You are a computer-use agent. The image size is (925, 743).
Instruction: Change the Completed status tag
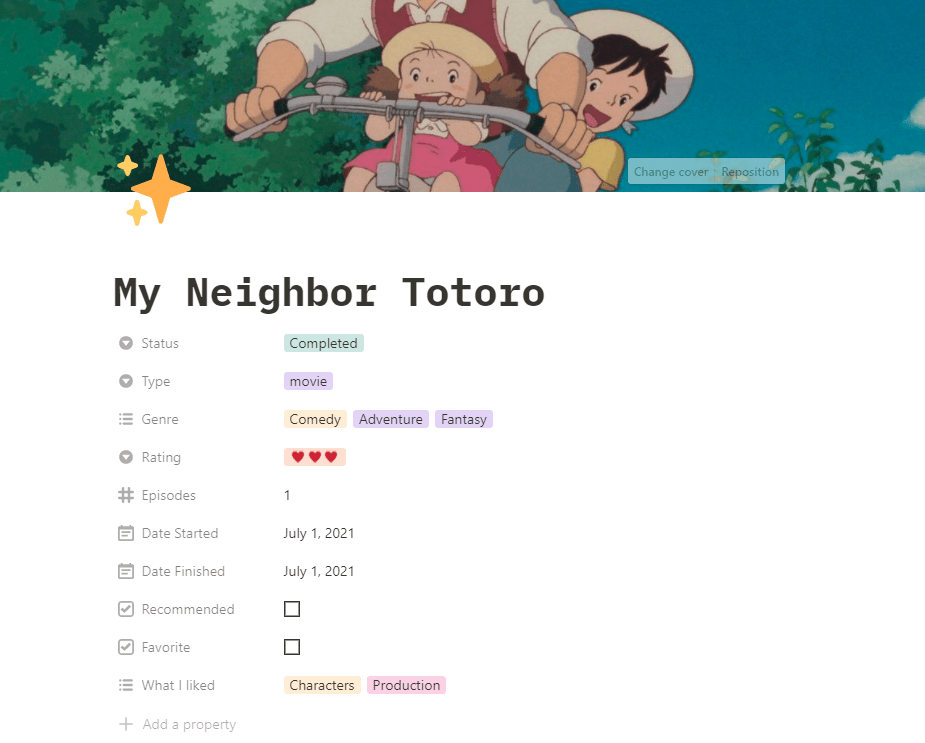[323, 343]
